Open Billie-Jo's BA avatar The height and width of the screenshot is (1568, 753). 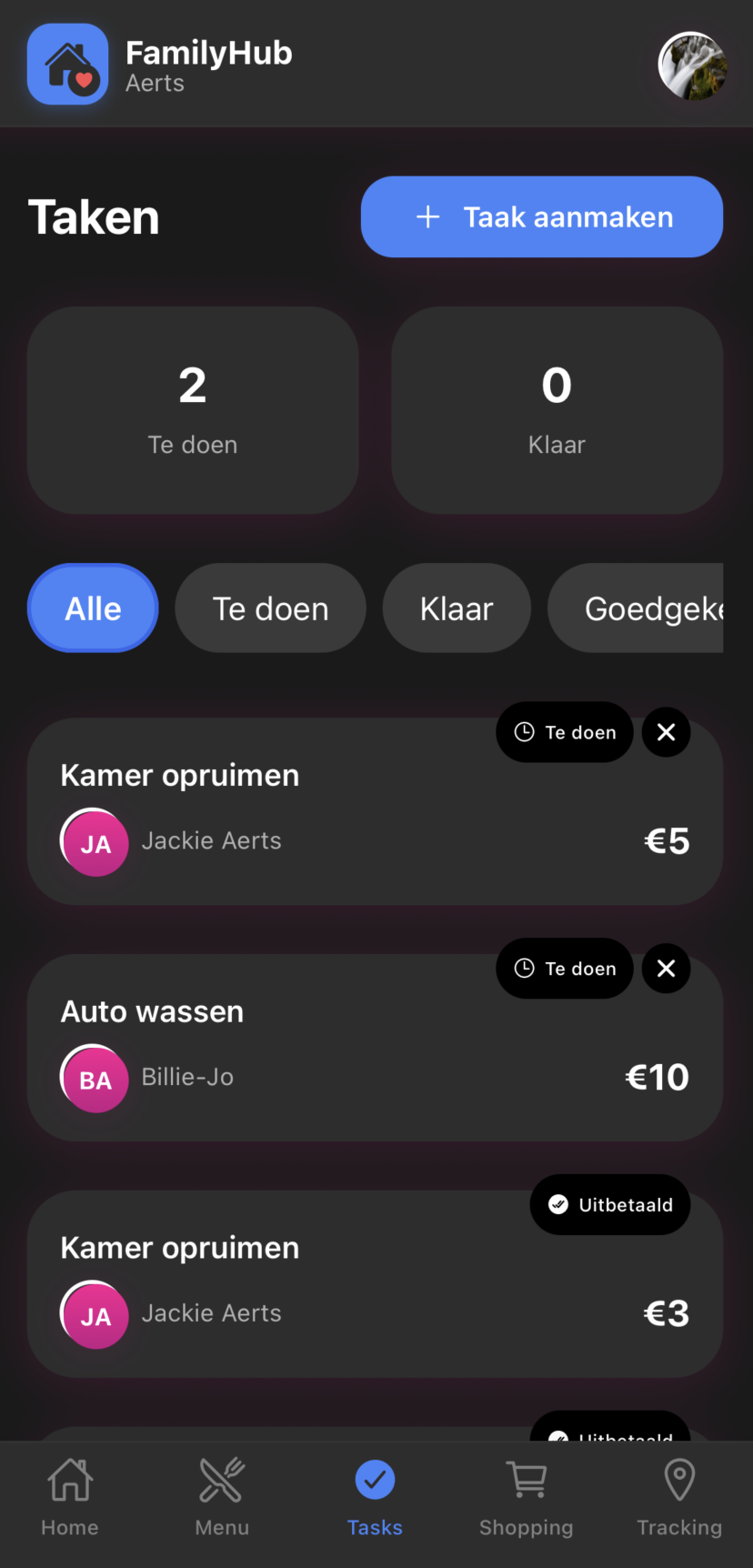coord(94,1079)
